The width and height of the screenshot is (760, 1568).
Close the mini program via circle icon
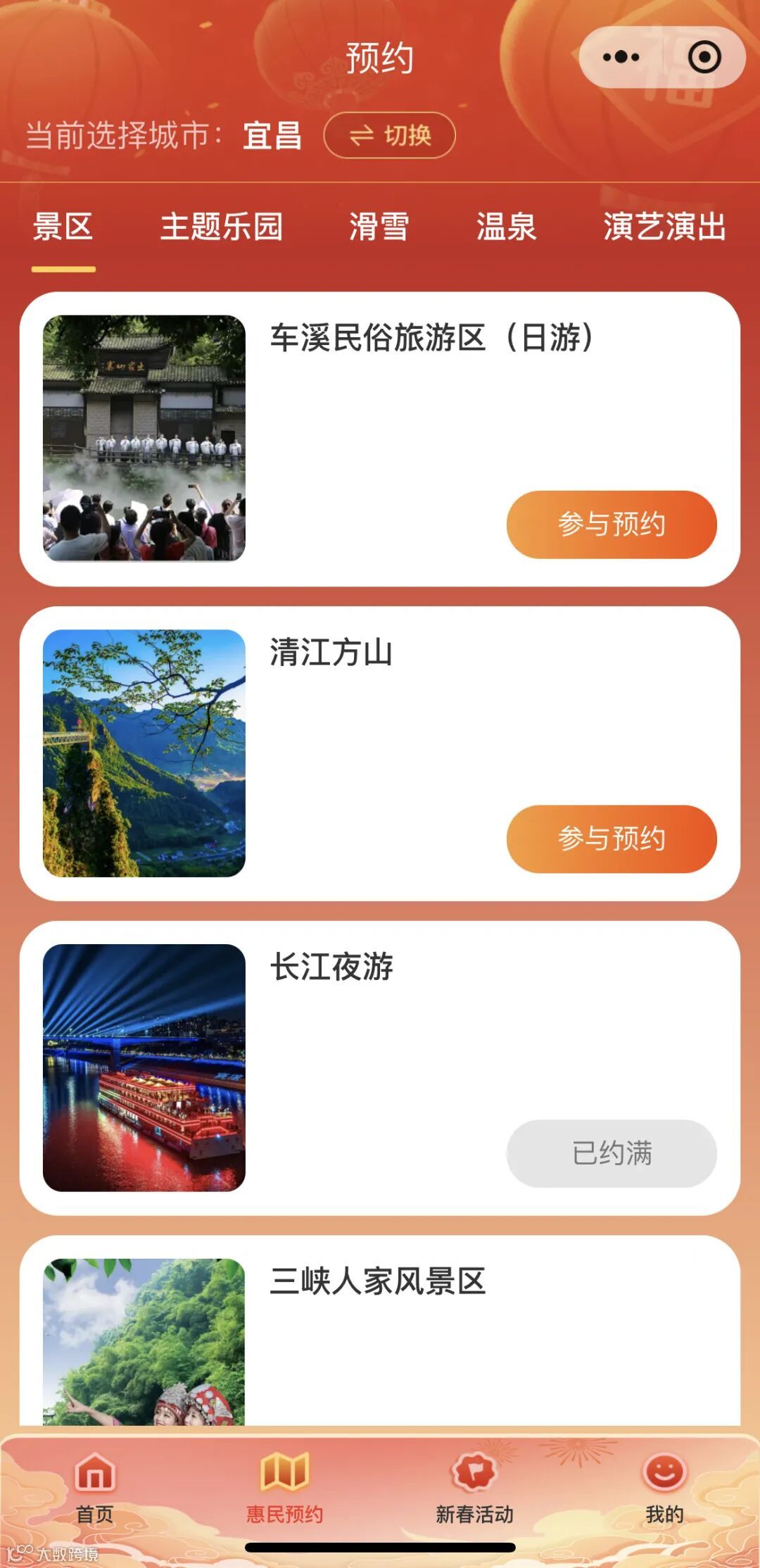[x=704, y=57]
